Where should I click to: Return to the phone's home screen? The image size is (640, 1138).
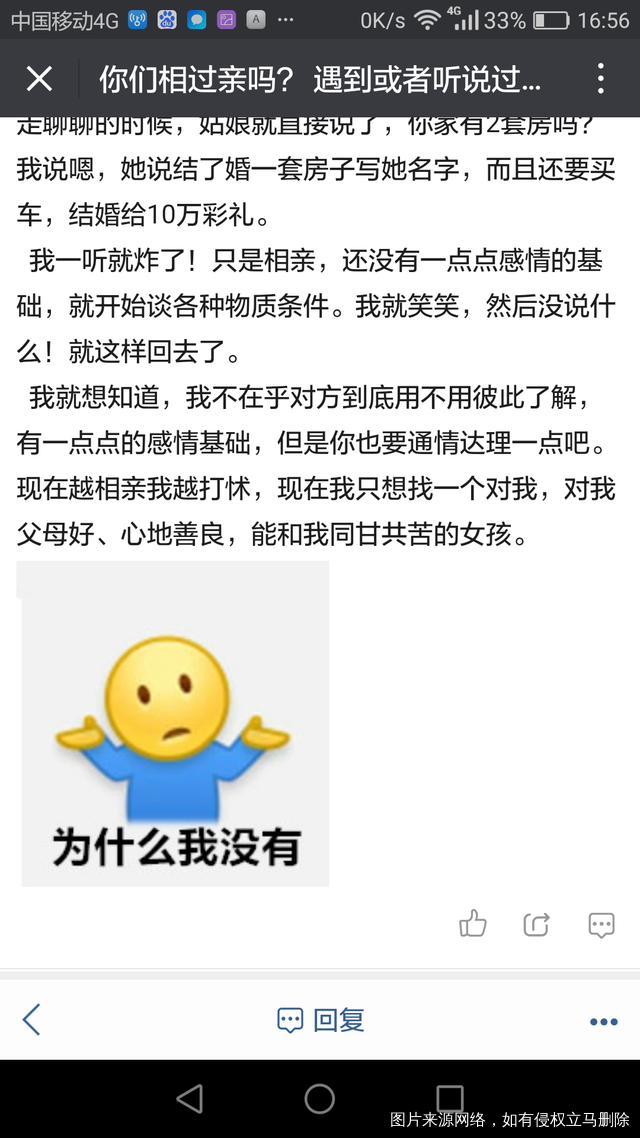(320, 1098)
